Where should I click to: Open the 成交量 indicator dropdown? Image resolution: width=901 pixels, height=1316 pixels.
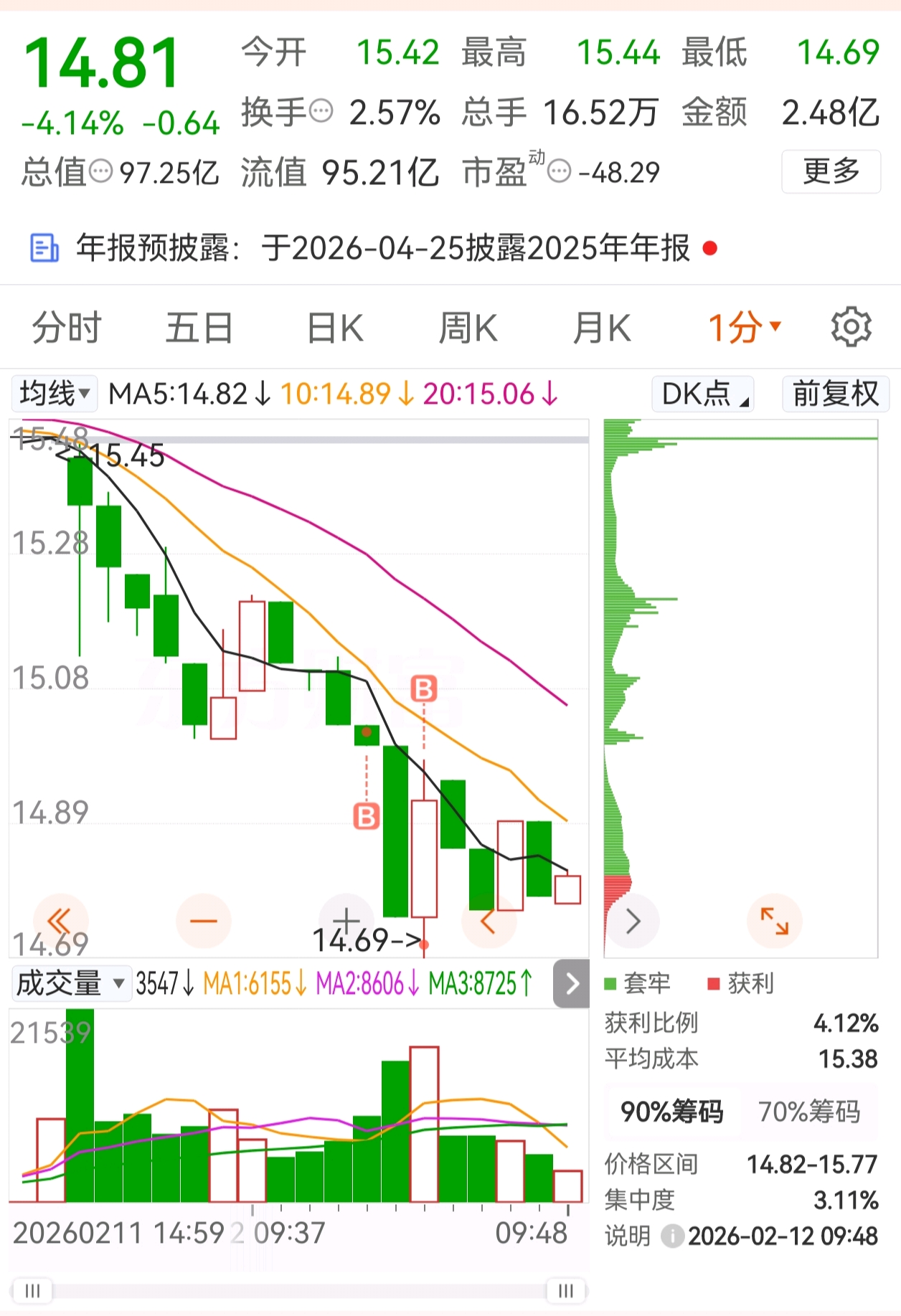70,983
